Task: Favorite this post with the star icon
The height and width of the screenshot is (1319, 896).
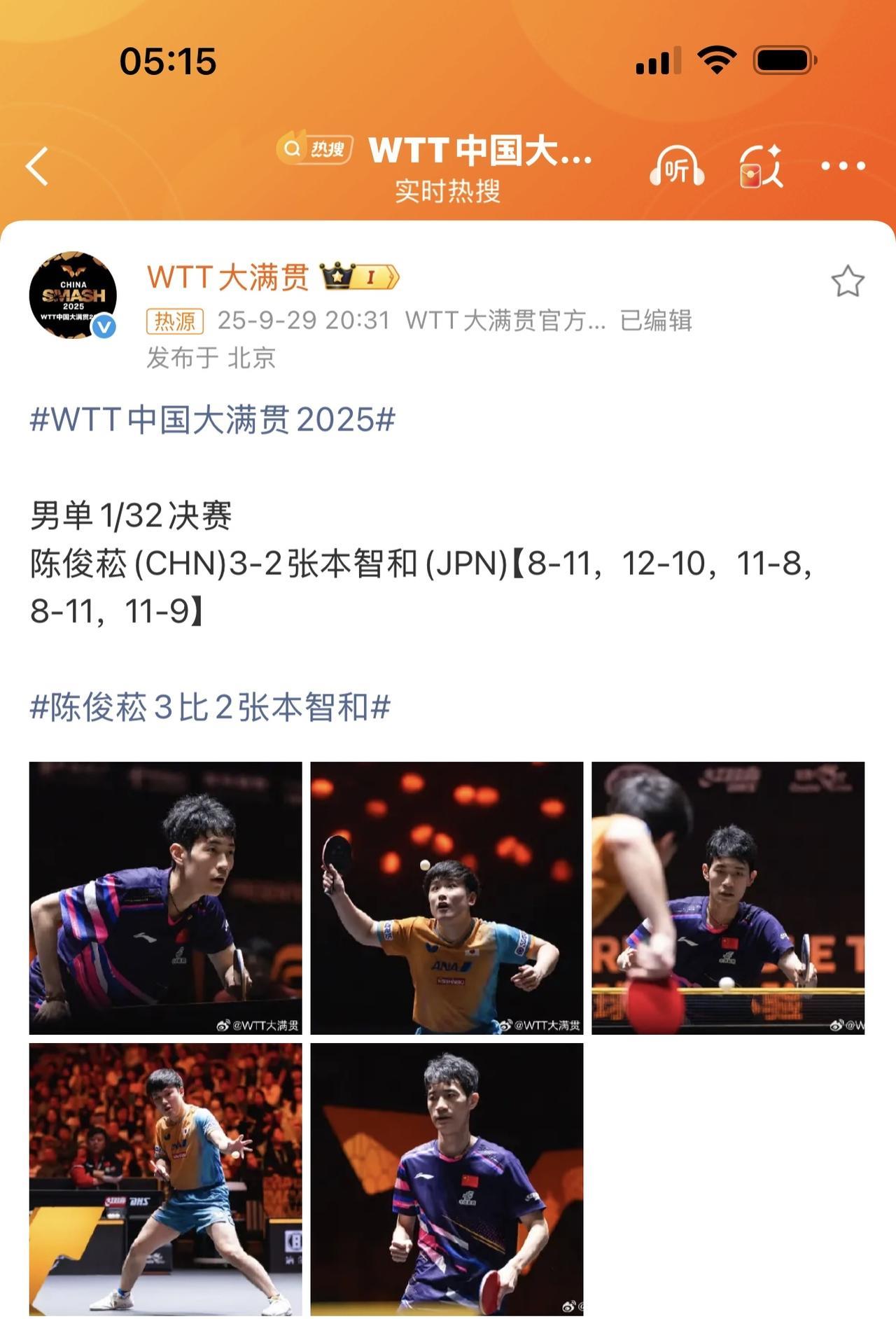Action: 847,281
